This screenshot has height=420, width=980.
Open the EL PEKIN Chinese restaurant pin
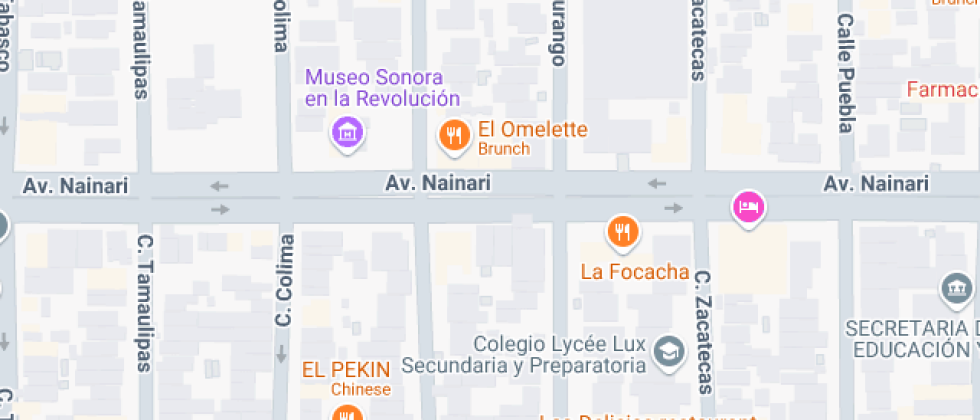(x=347, y=413)
